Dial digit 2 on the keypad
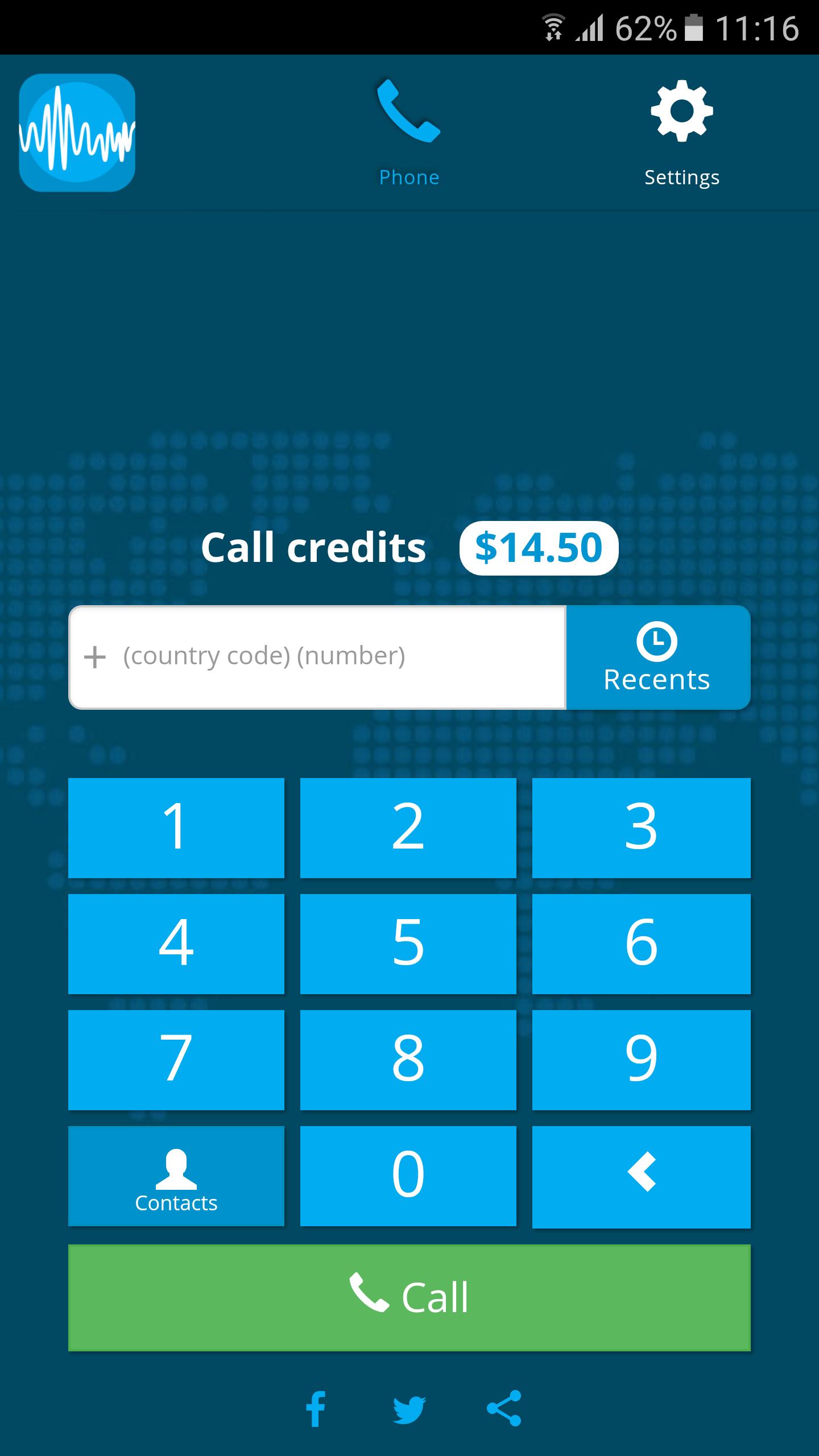This screenshot has height=1456, width=819. click(x=408, y=828)
